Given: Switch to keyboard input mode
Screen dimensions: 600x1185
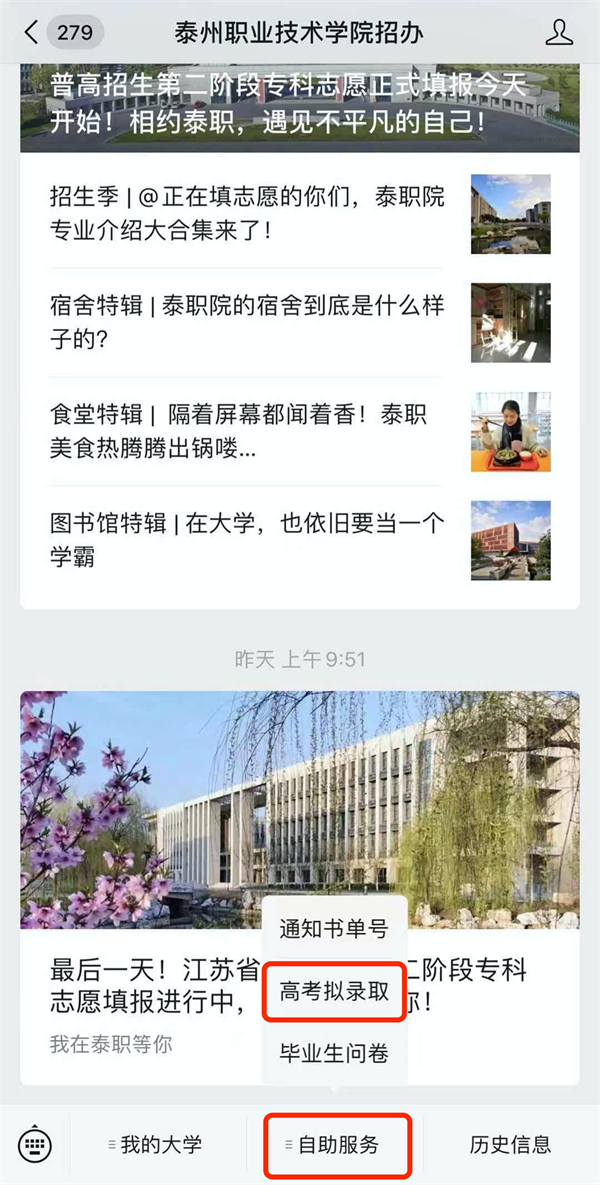Looking at the screenshot, I should coord(35,1144).
